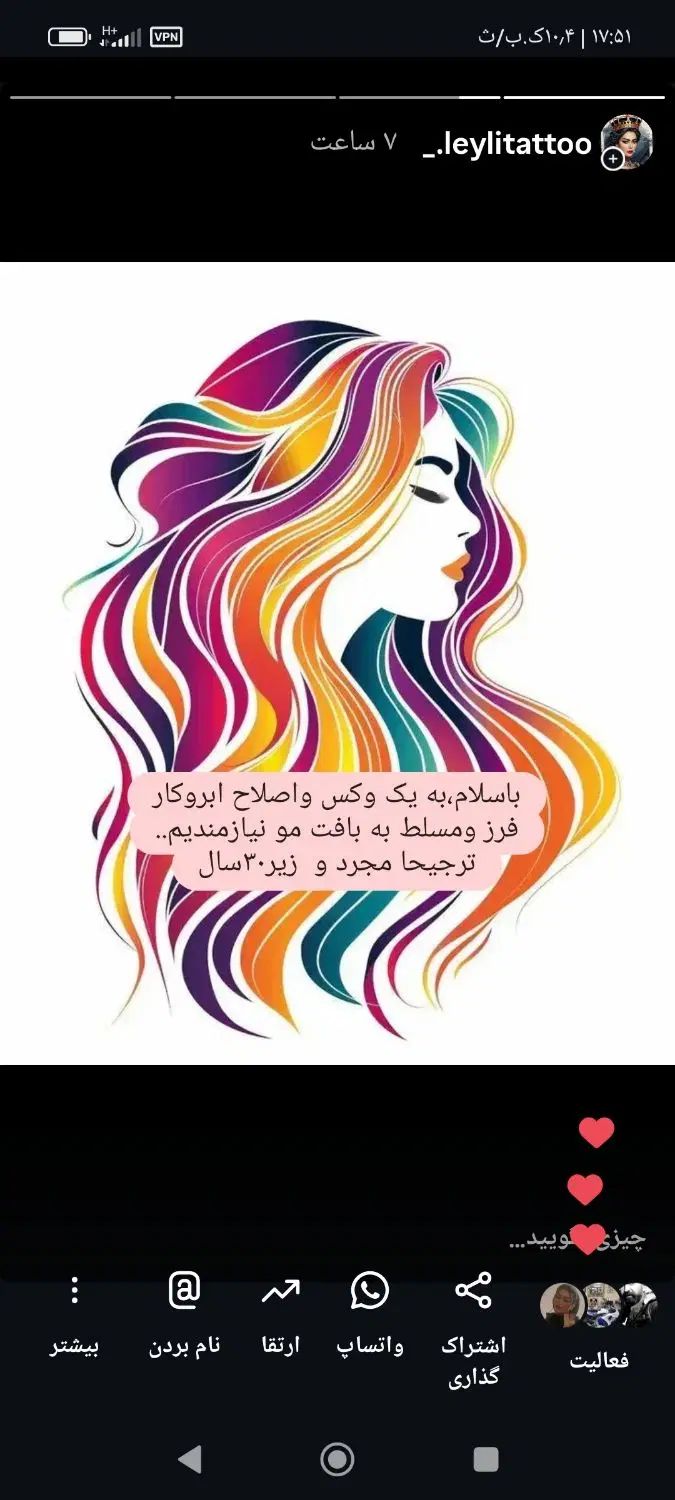
Task: Open the leylitattoo profile picture
Action: [627, 142]
